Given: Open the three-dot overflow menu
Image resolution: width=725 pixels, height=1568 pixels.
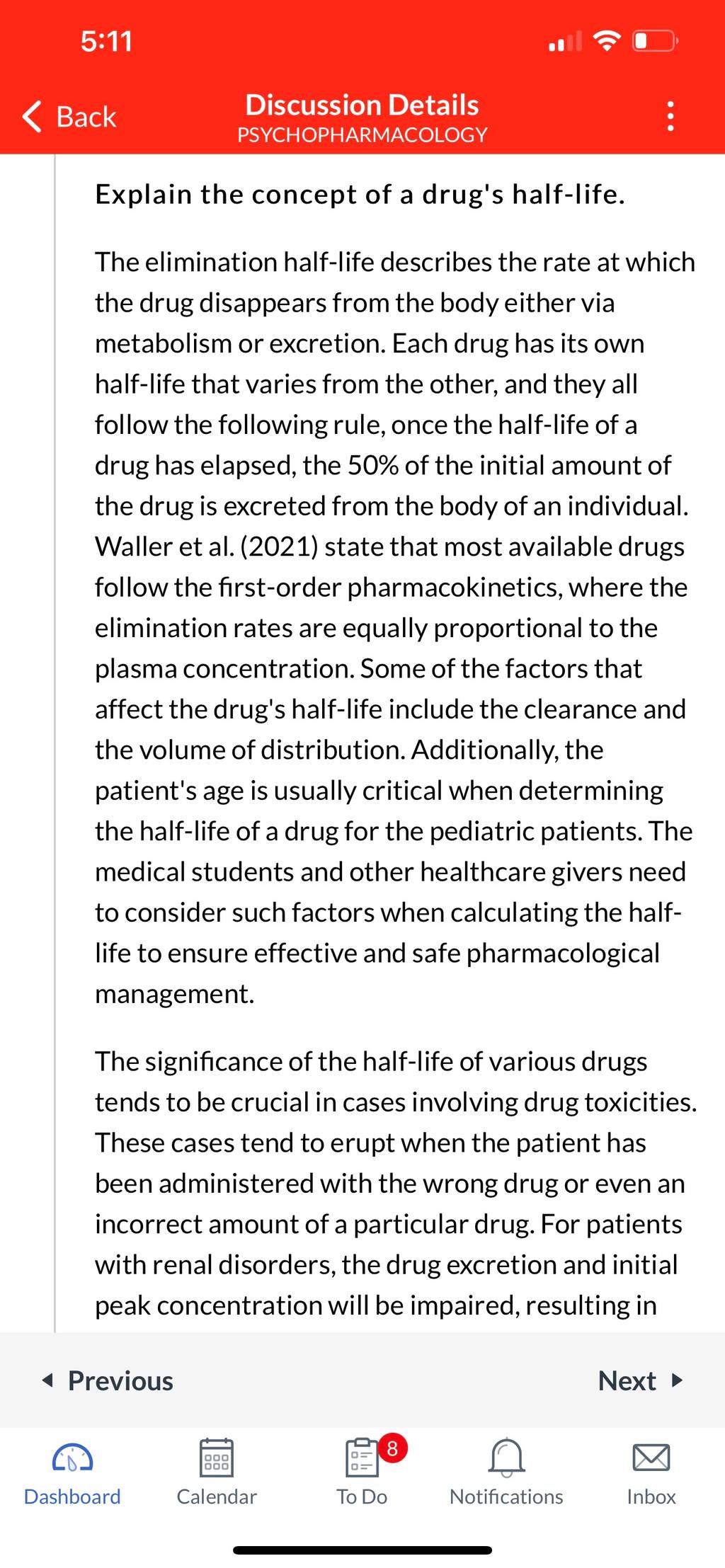Looking at the screenshot, I should coord(670,116).
